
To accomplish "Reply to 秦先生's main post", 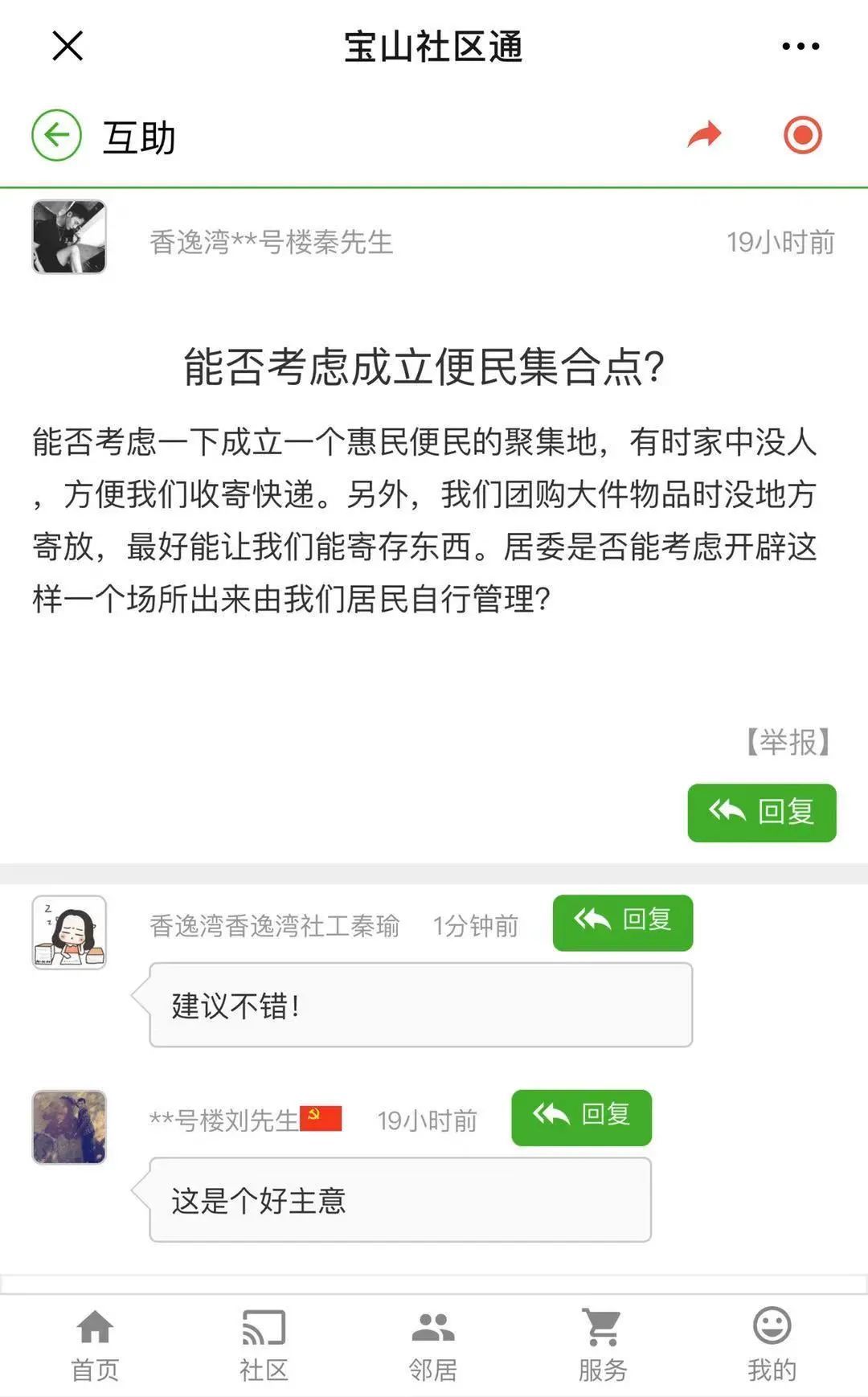I will click(761, 813).
